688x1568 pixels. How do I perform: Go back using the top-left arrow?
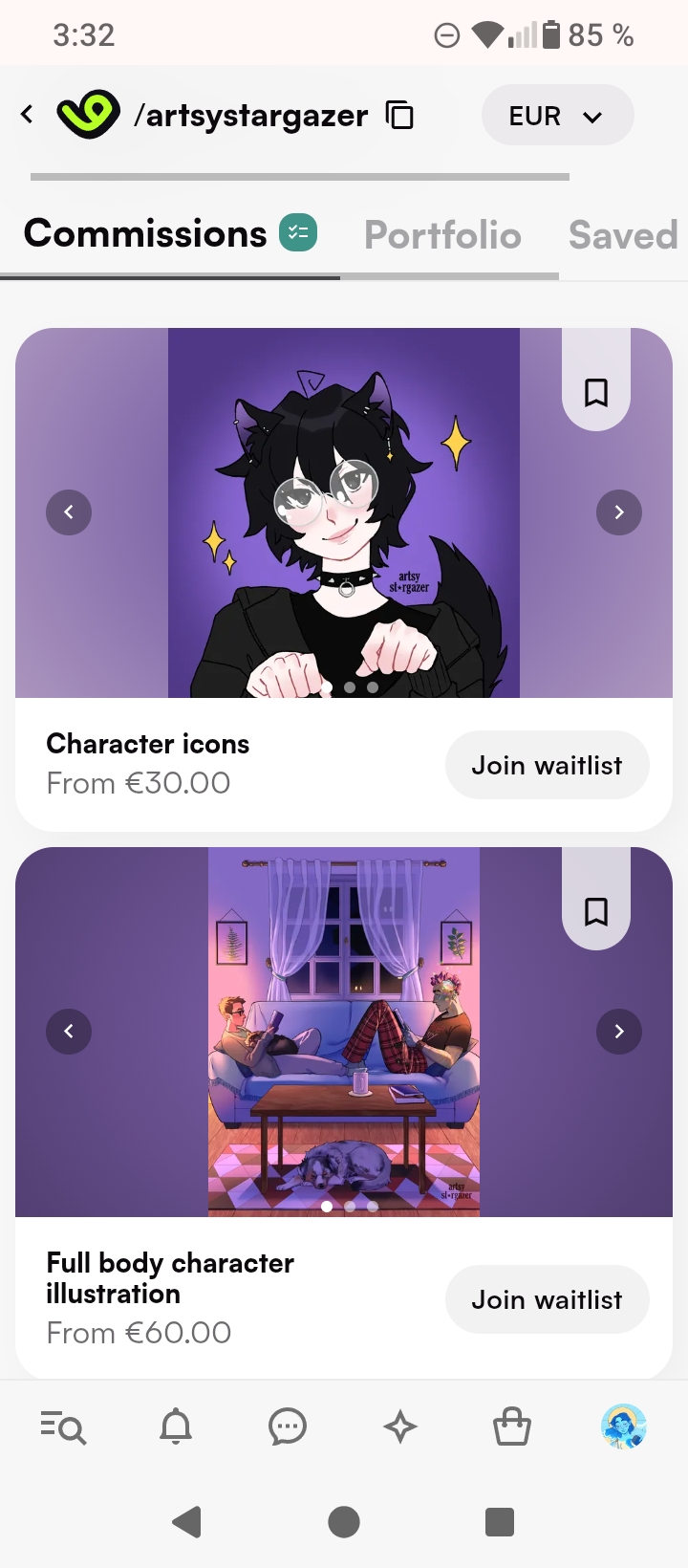pyautogui.click(x=28, y=115)
